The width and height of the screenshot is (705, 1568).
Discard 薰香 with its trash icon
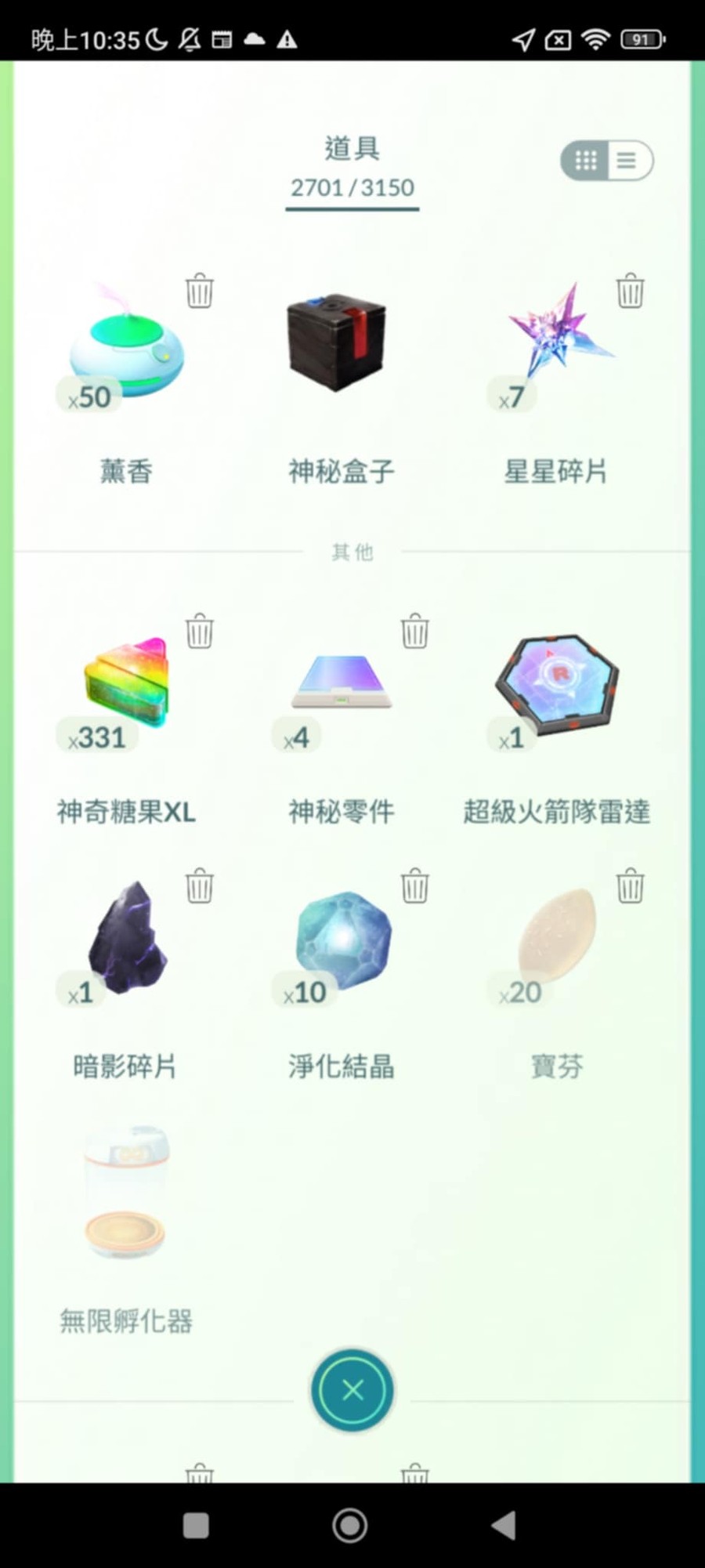click(200, 291)
